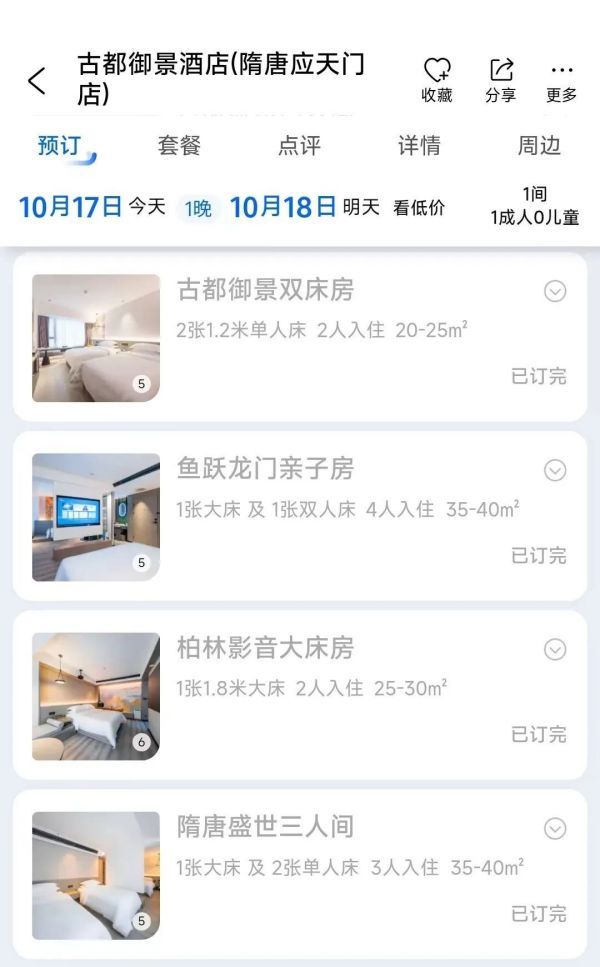Viewport: 600px width, 967px height.
Task: View photos of 鱼跃龙门亲子房
Action: click(x=96, y=517)
